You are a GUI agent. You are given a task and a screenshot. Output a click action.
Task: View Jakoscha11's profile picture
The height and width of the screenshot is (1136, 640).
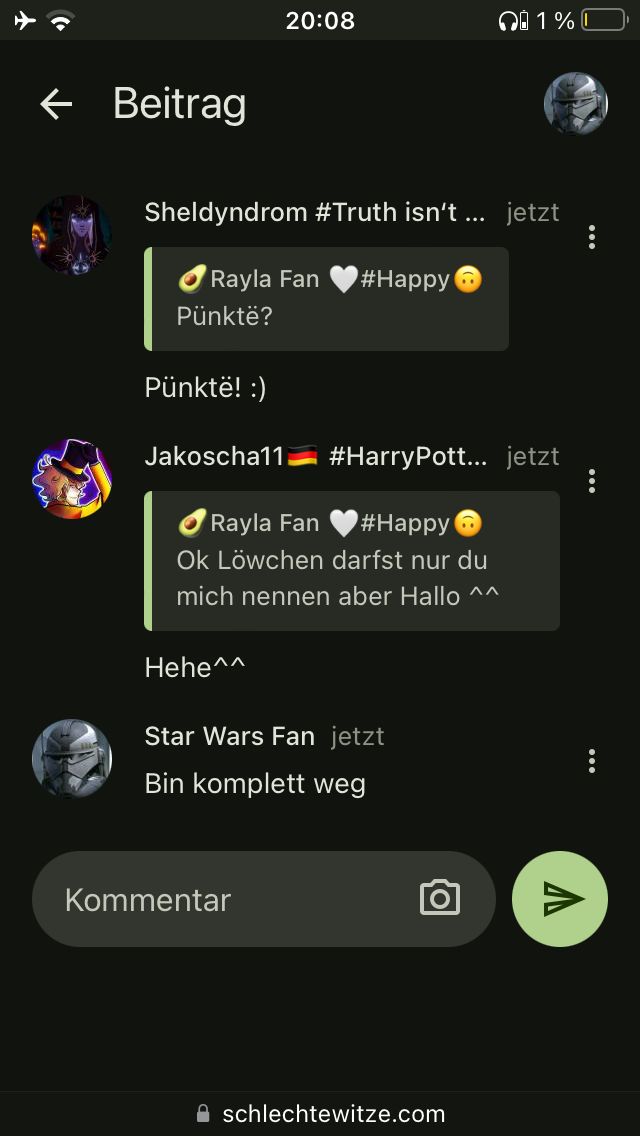pos(72,478)
